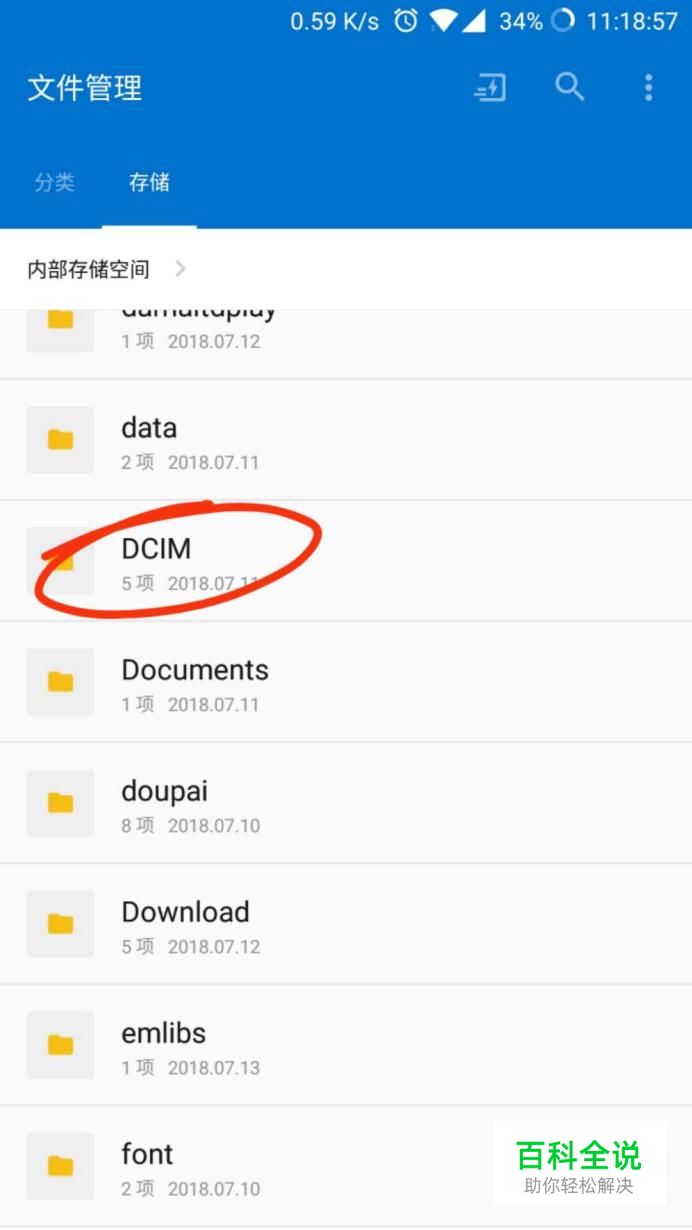Screen dimensions: 692x1230
Task: Select the 存储 tab
Action: click(x=149, y=182)
